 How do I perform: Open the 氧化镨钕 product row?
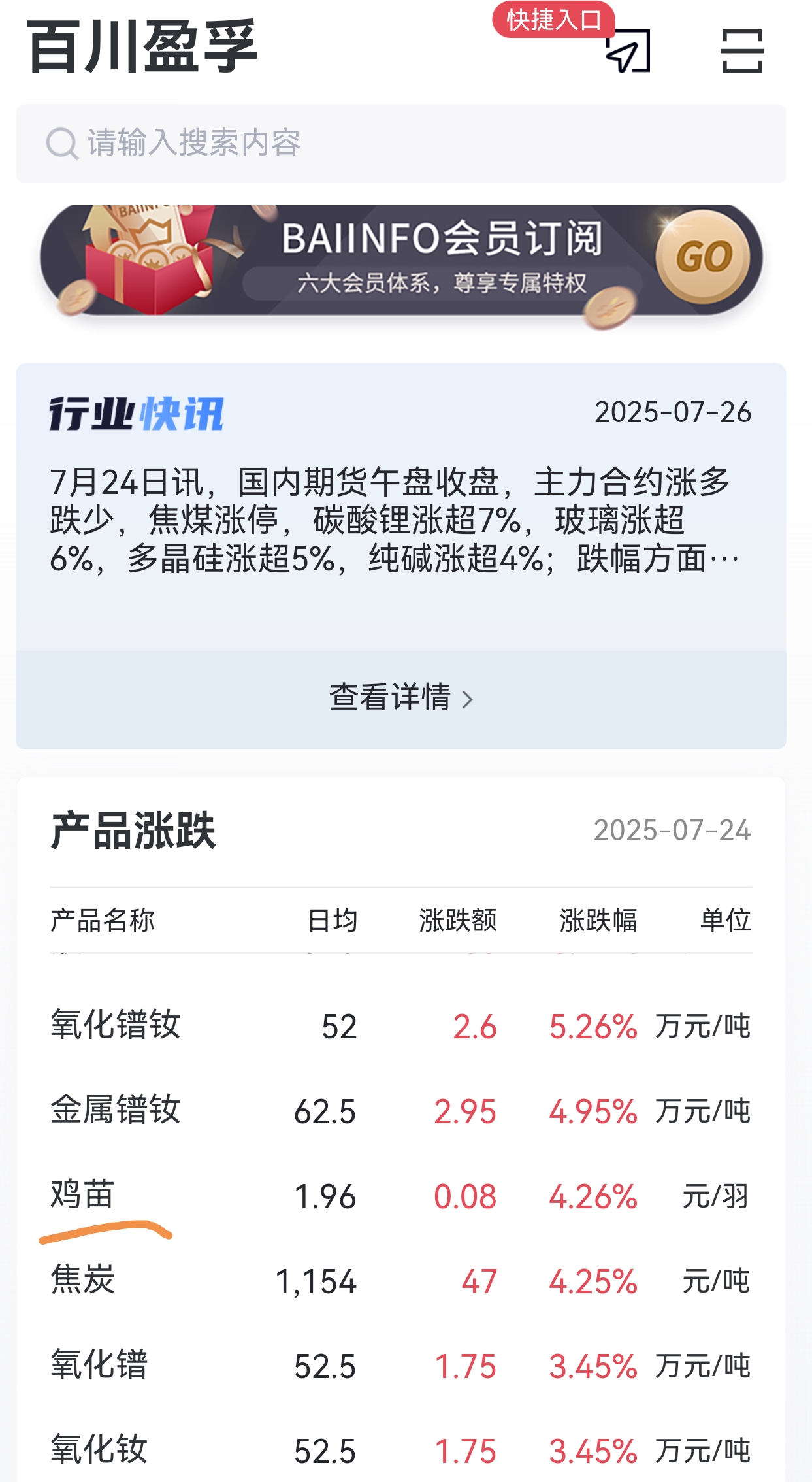[400, 1026]
